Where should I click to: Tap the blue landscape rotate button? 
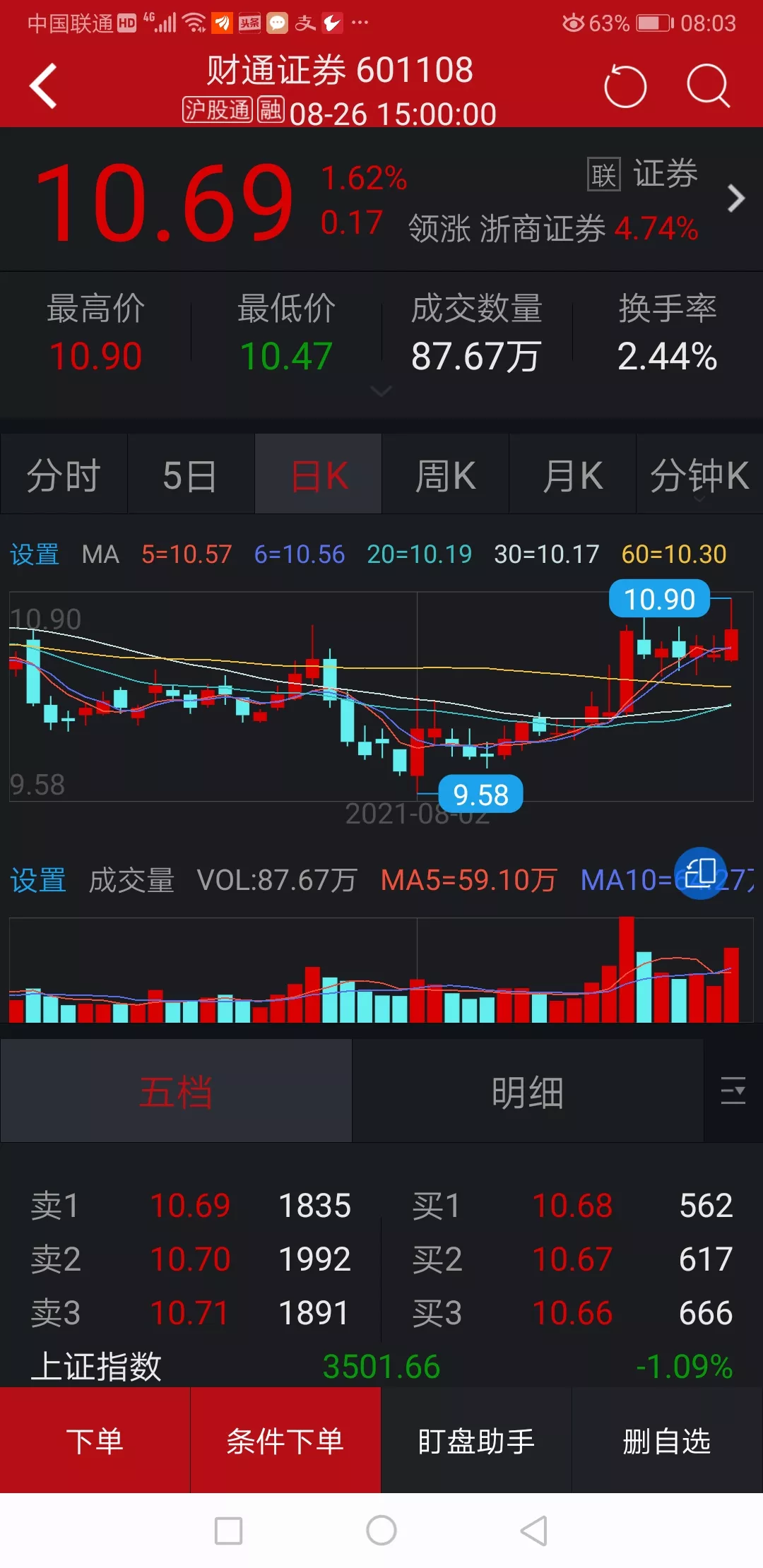(x=699, y=873)
